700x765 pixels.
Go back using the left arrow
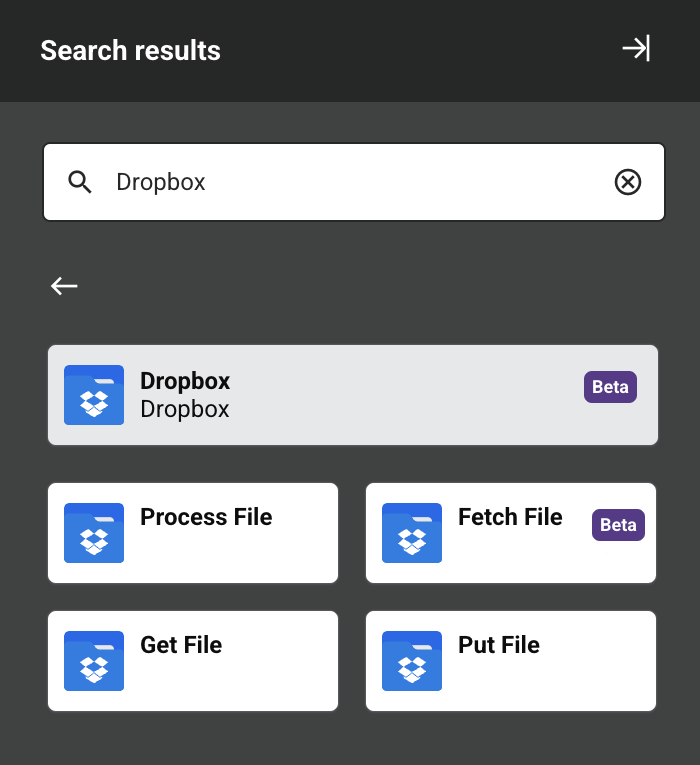(x=64, y=286)
